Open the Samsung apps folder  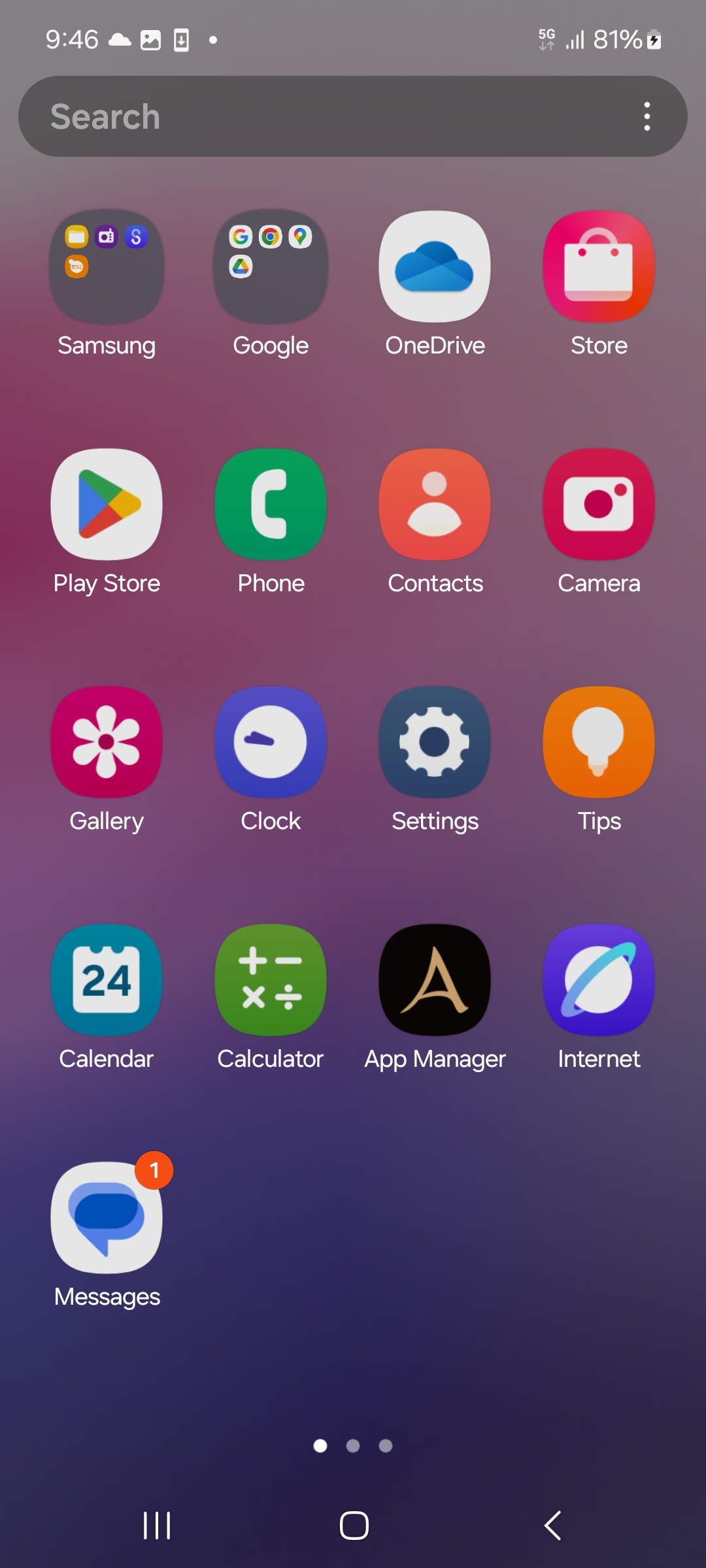point(107,267)
